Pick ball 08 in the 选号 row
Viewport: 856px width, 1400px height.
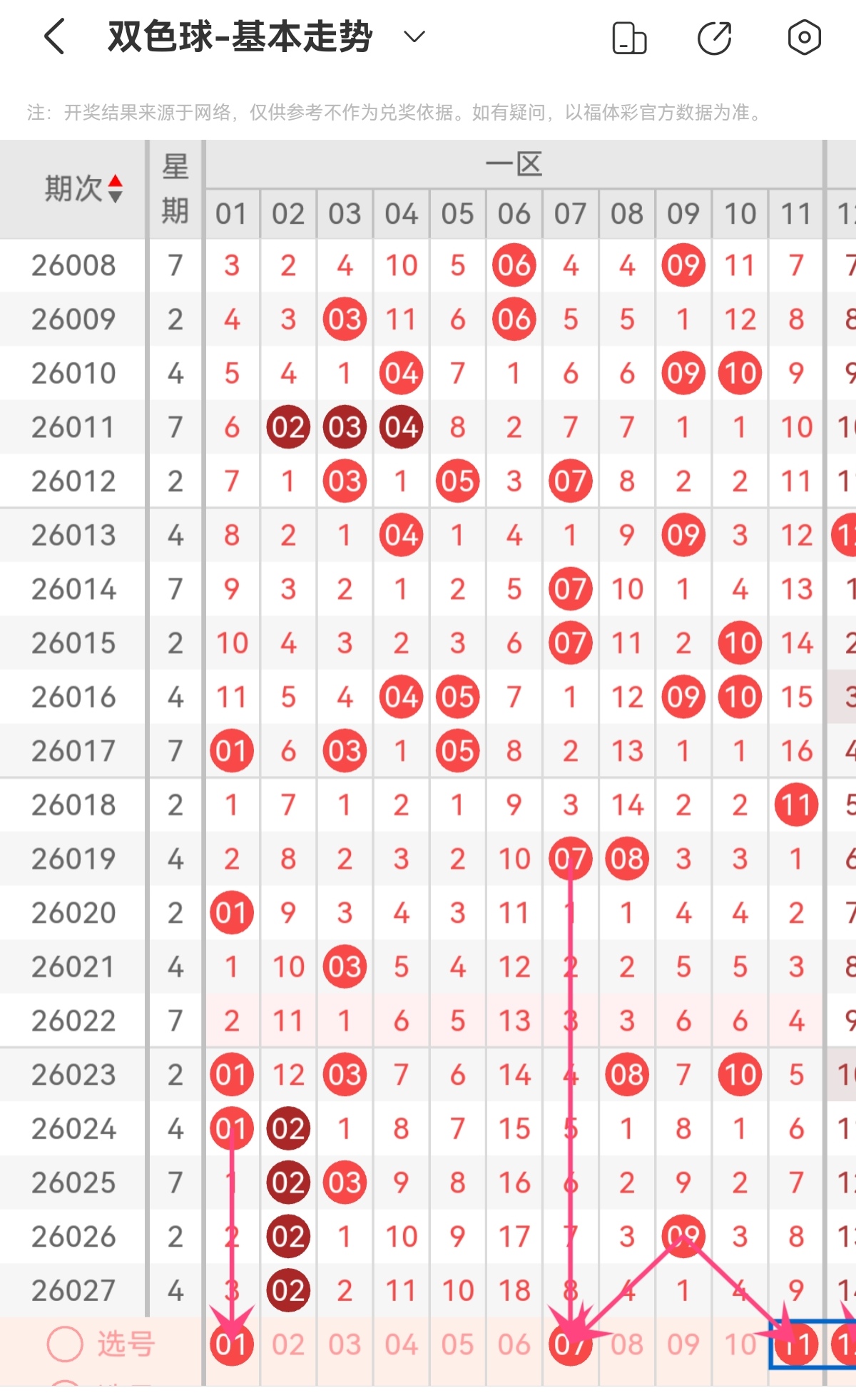pos(627,1344)
